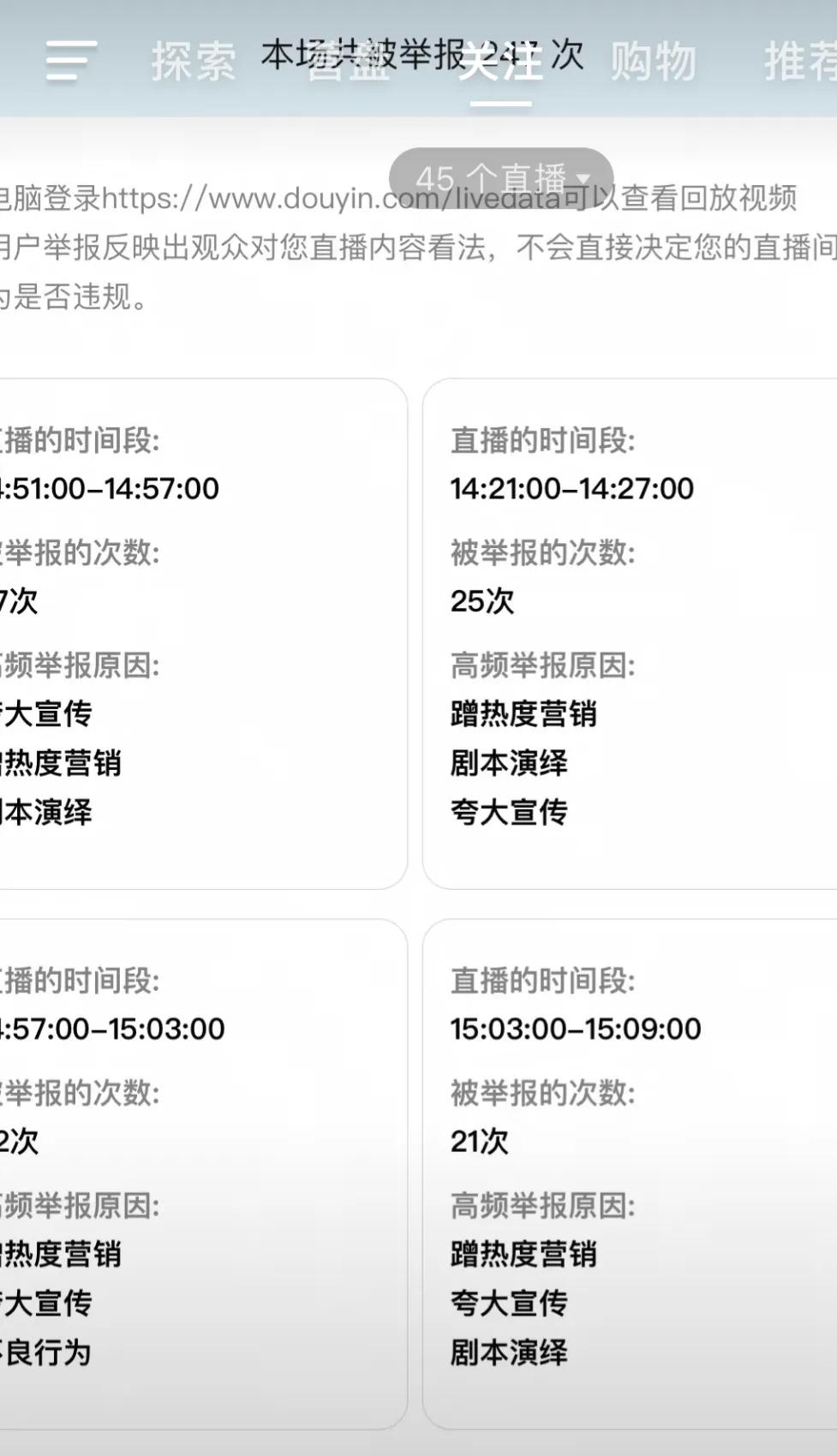
Task: Go to the 购物 tab
Action: 654,62
